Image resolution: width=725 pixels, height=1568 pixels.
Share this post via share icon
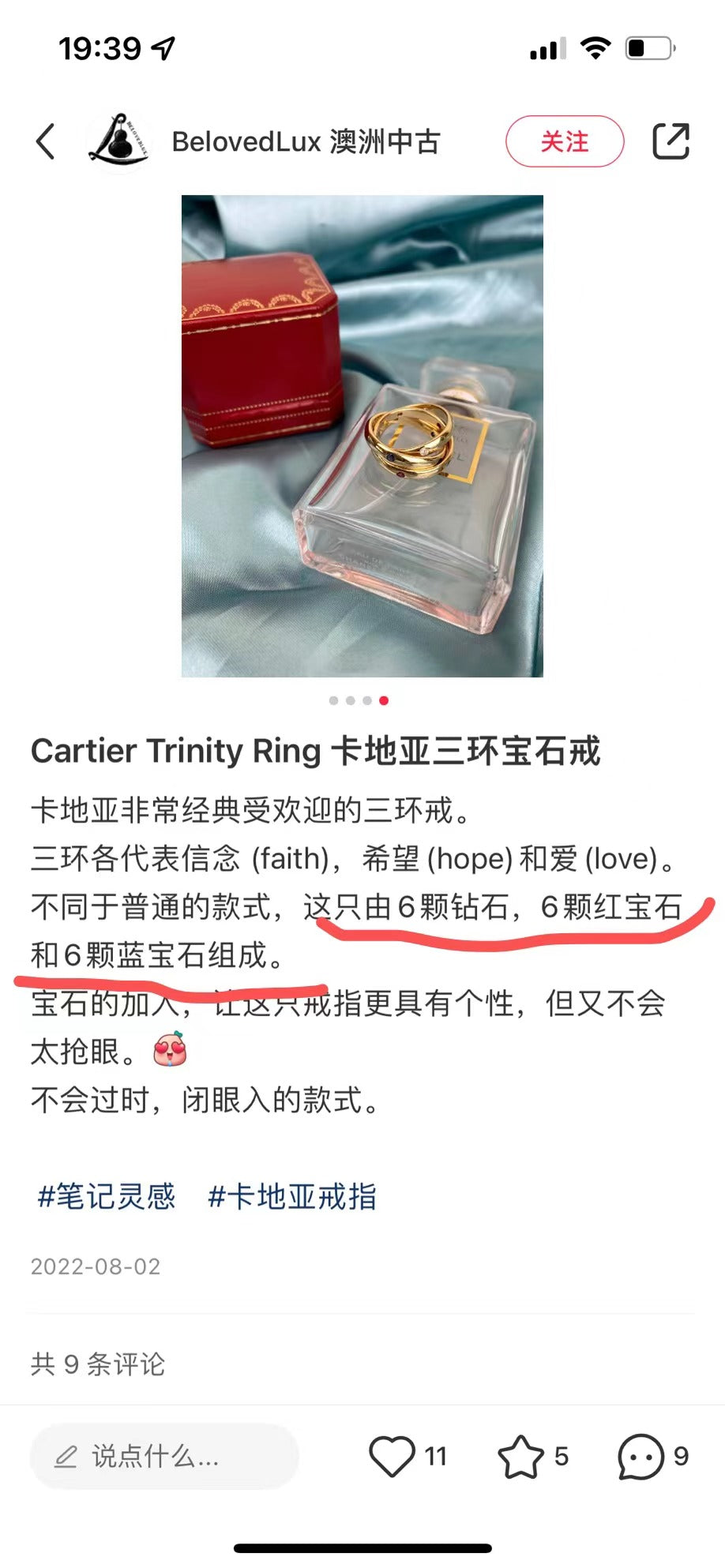[x=671, y=142]
